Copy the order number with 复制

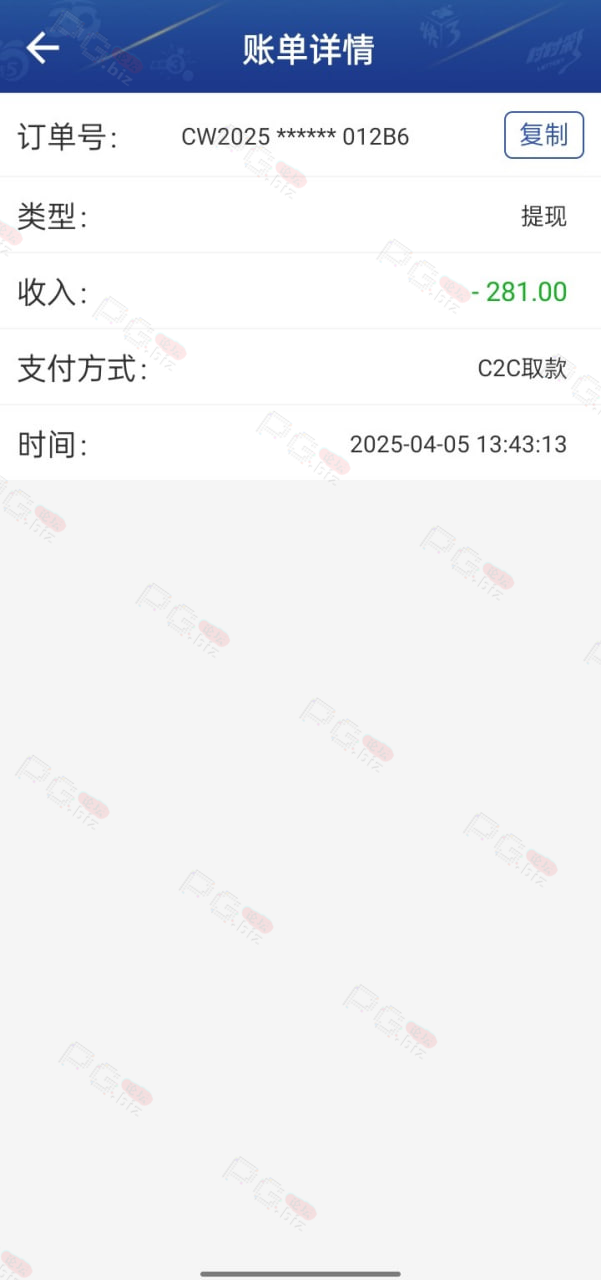pos(544,135)
